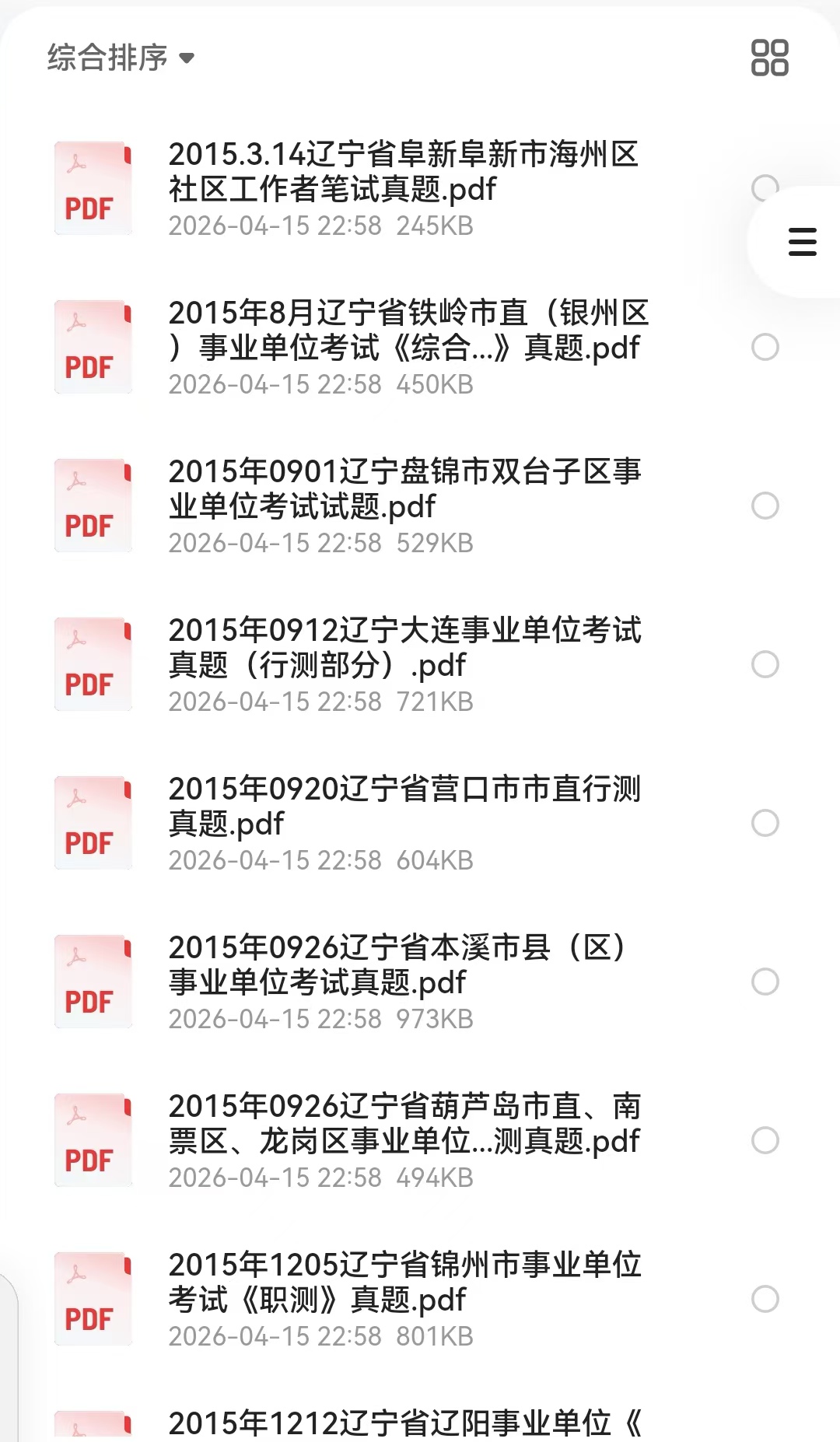Viewport: 840px width, 1442px height.
Task: Select the 0920辽宁省营口市市直行测 file
Action: [x=765, y=823]
